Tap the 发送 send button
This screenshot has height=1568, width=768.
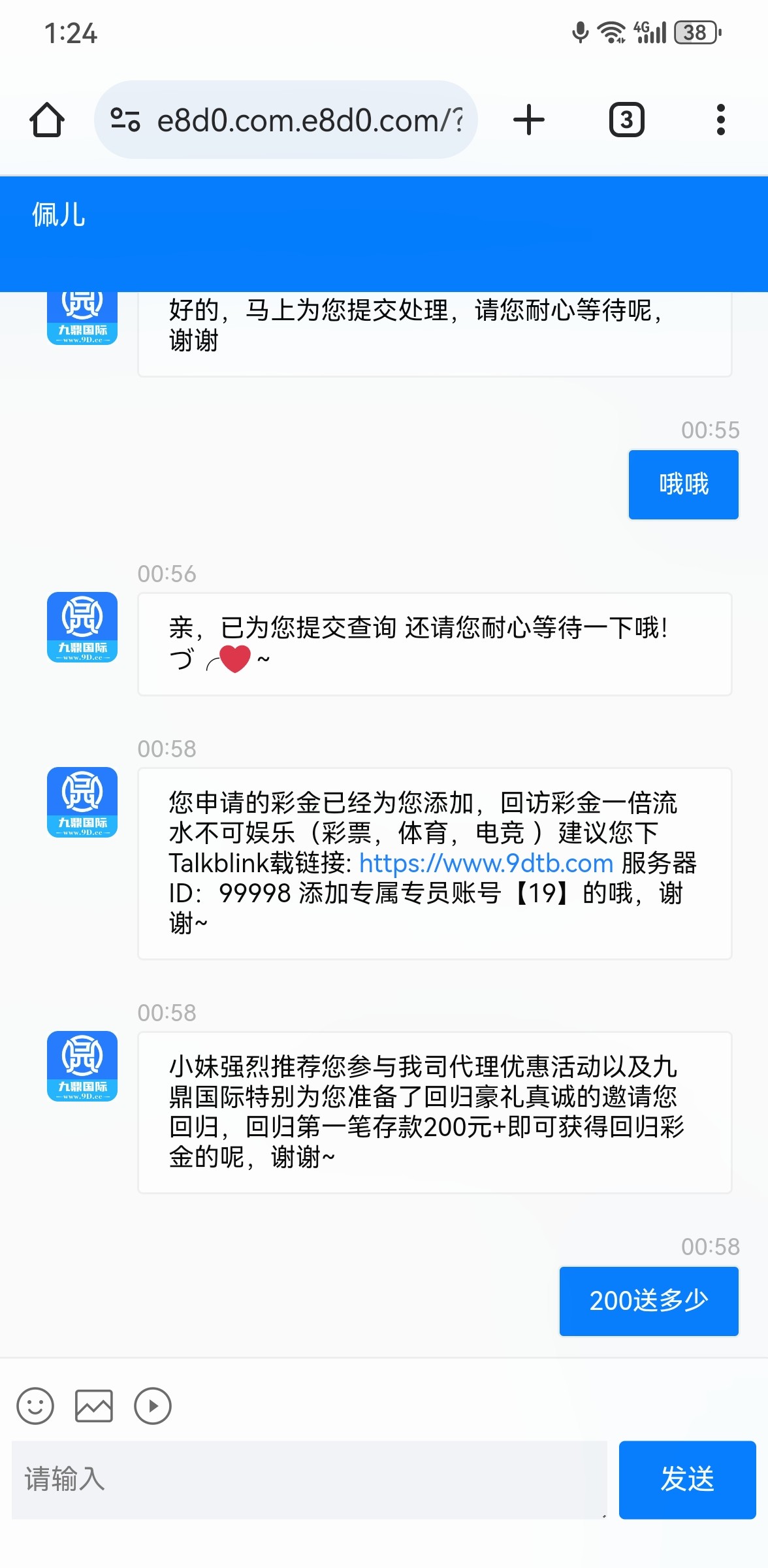(687, 1479)
